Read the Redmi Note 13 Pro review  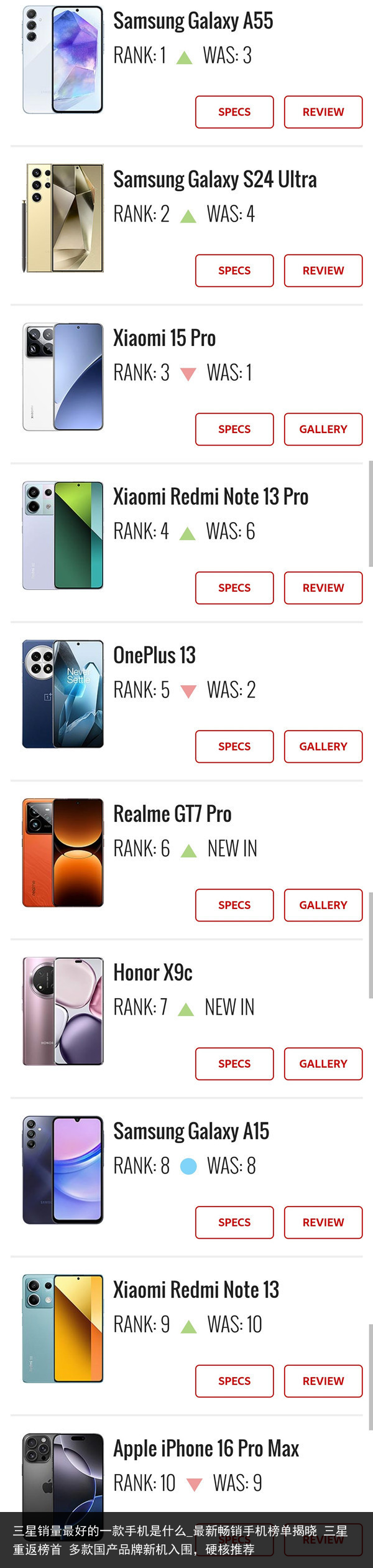point(323,588)
